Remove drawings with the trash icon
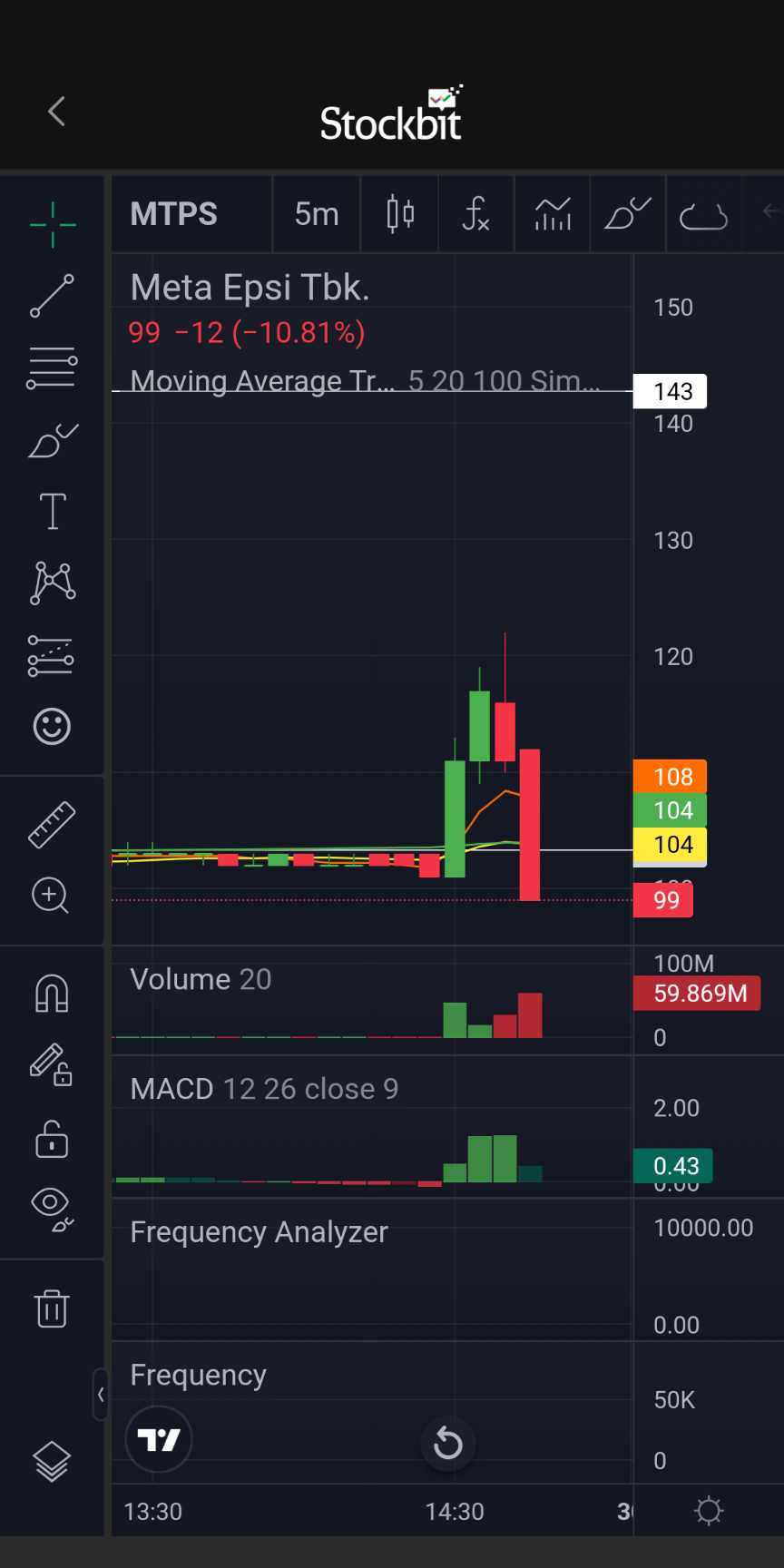 52,1309
